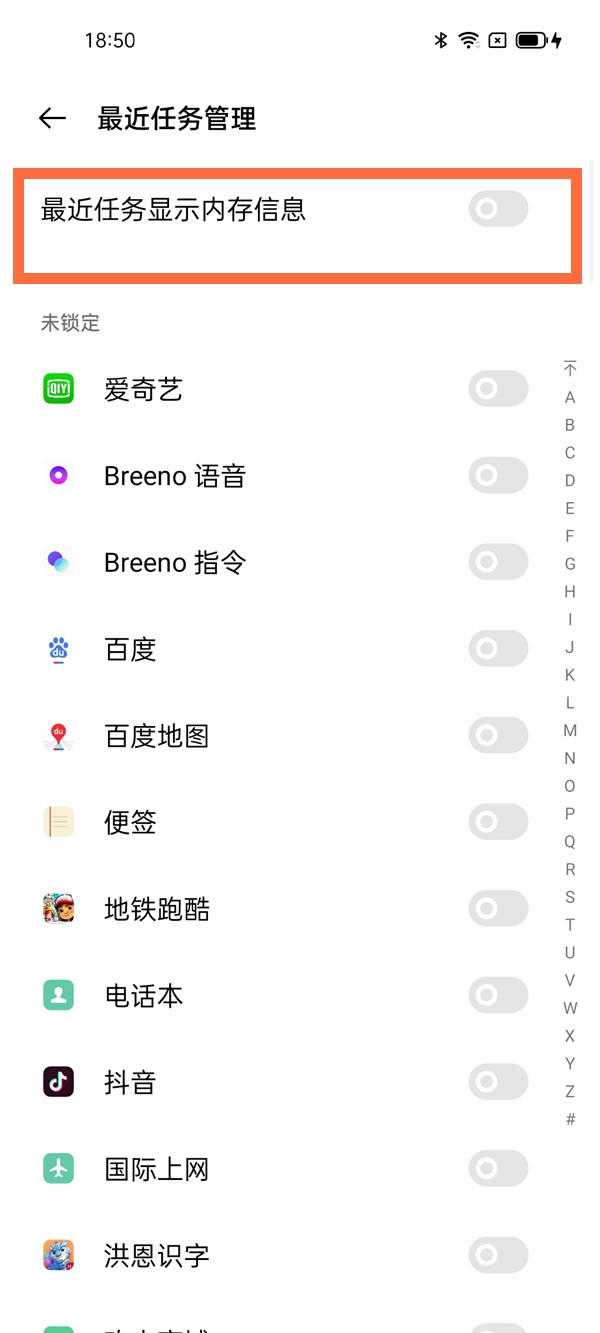Tap the # symbol in index
600x1333 pixels.
pos(570,1119)
